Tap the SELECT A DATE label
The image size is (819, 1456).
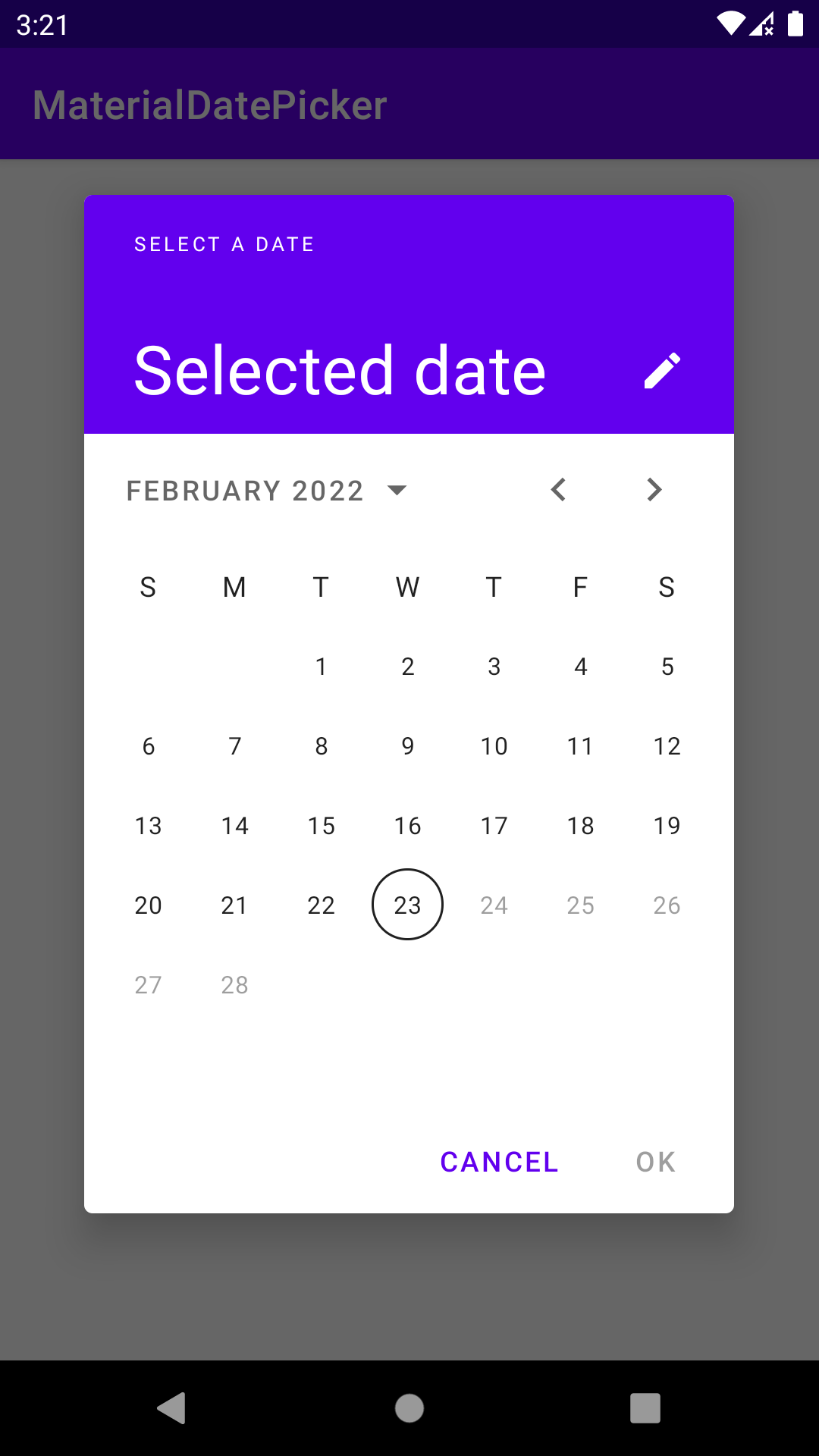[224, 243]
